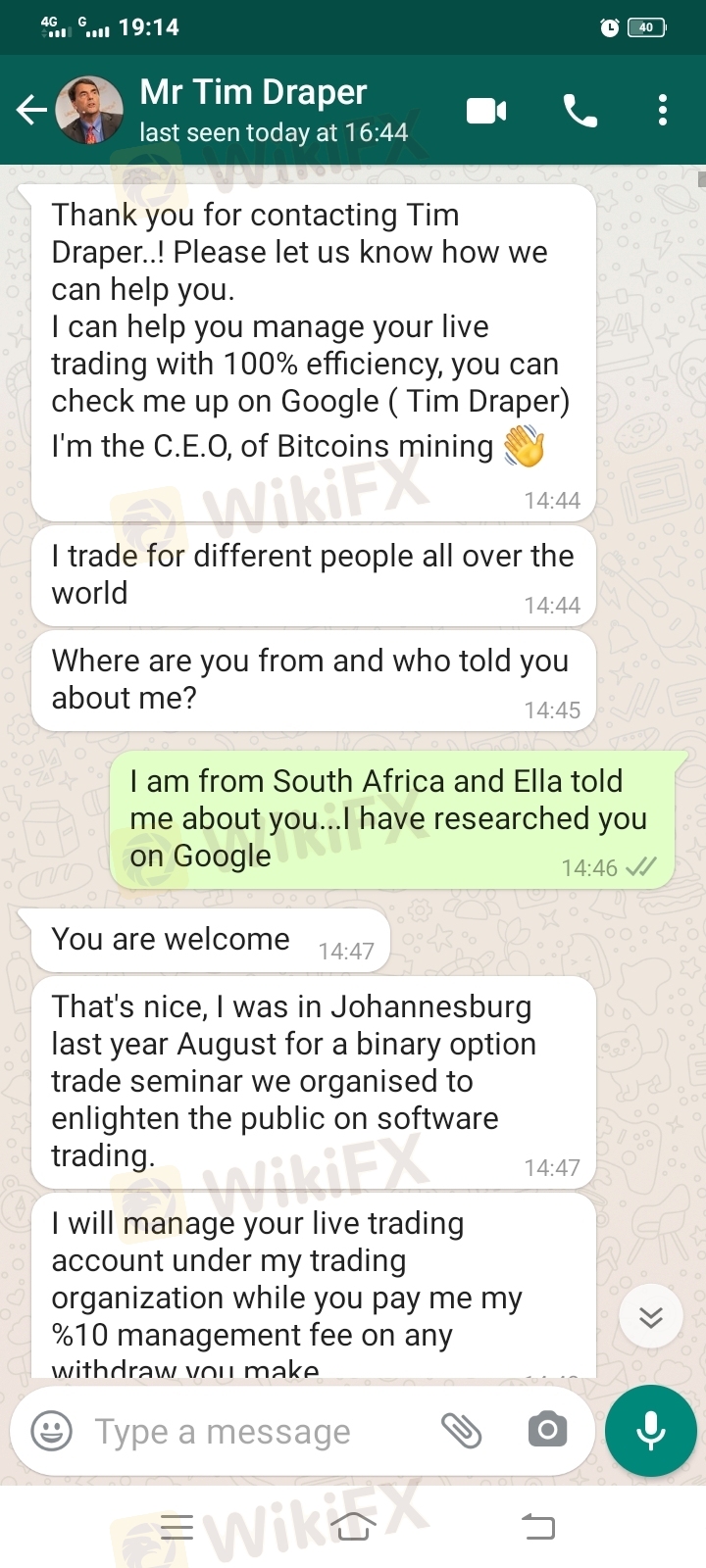
Task: Open the camera from the message bar
Action: (x=547, y=1431)
